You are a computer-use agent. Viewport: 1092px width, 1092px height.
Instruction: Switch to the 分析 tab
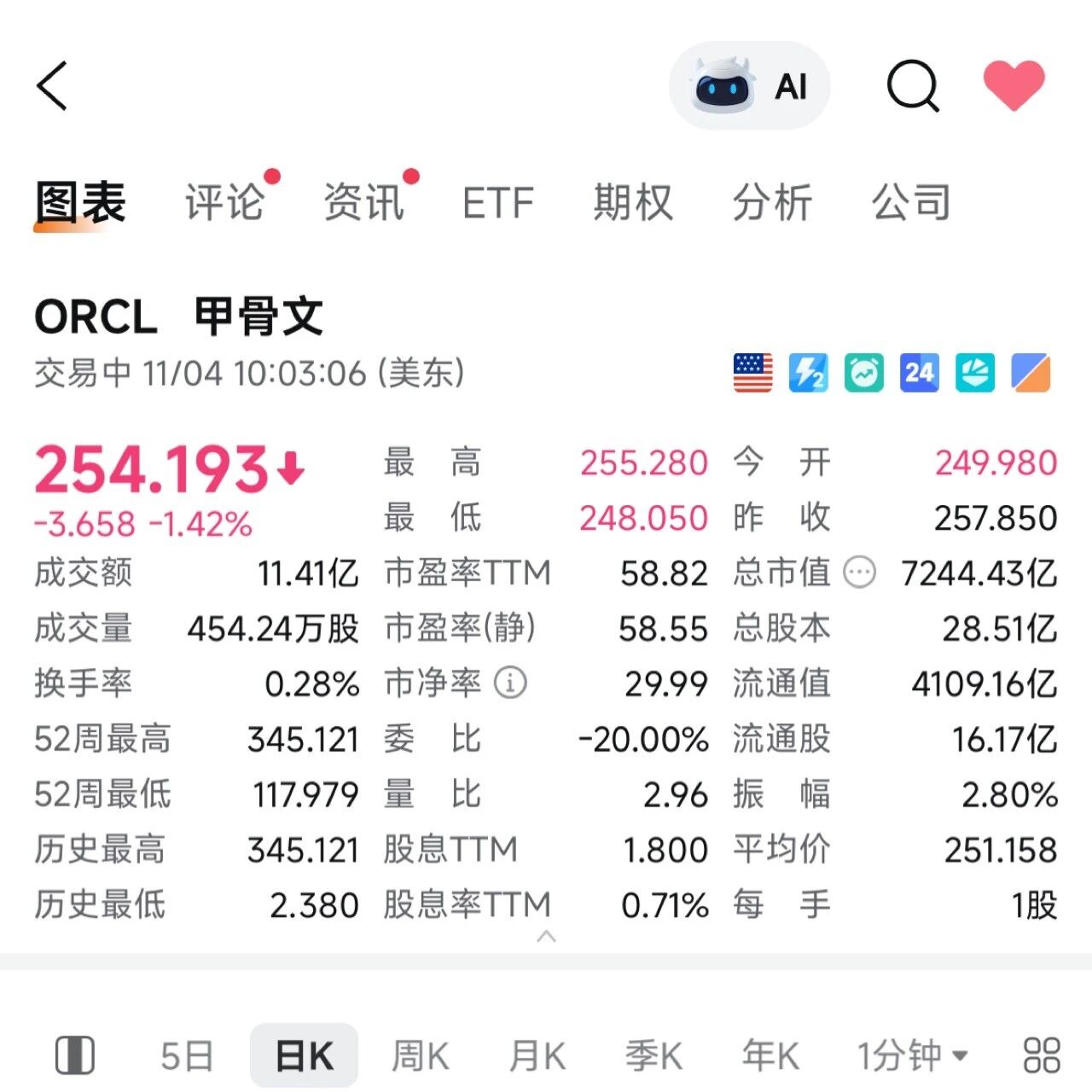(x=772, y=203)
